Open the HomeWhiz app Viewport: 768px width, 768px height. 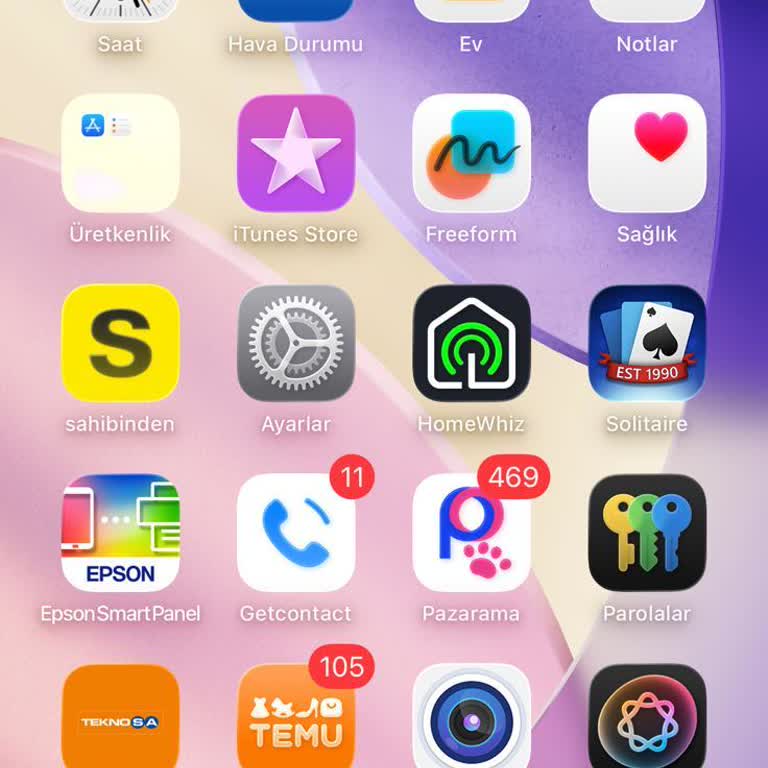pyautogui.click(x=471, y=343)
